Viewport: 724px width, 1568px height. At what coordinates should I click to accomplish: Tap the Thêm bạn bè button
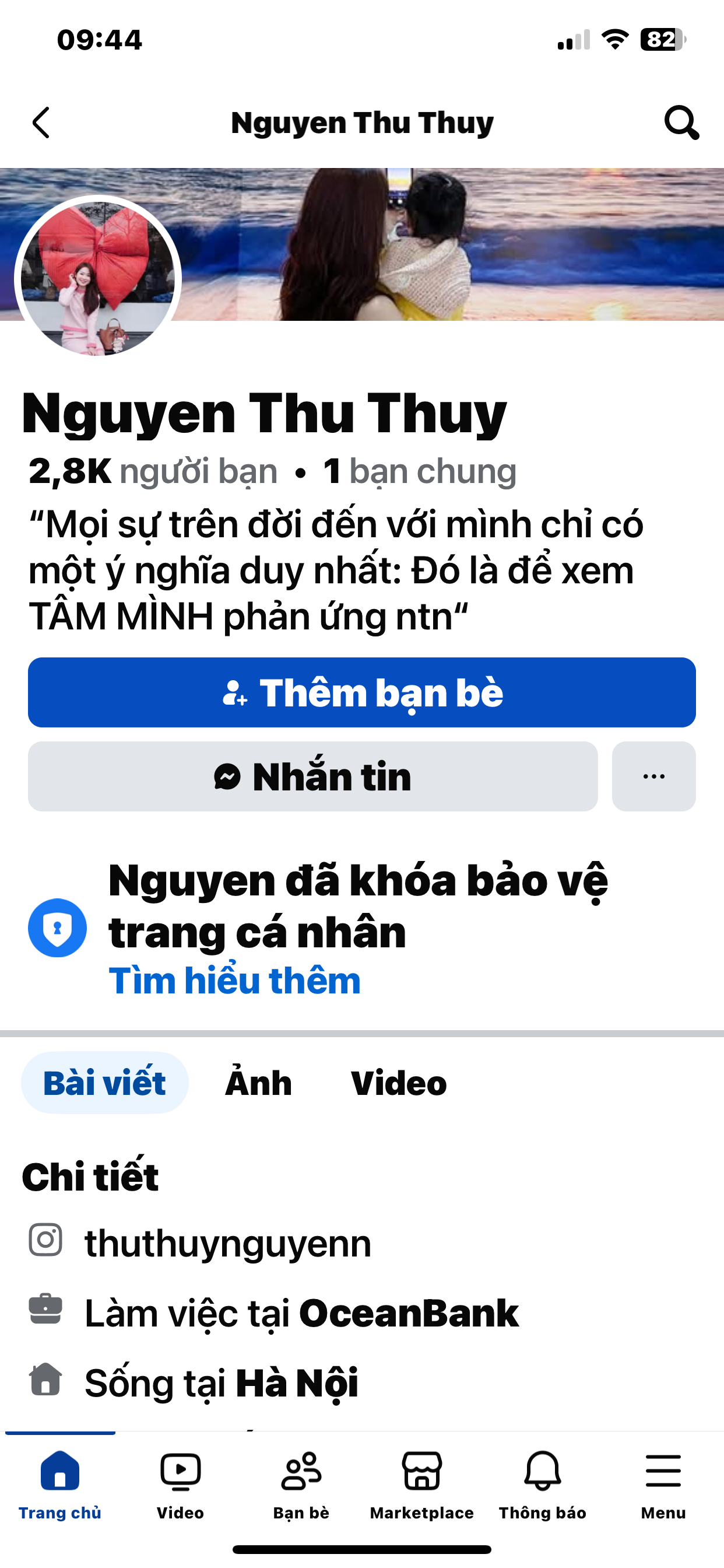click(x=362, y=692)
